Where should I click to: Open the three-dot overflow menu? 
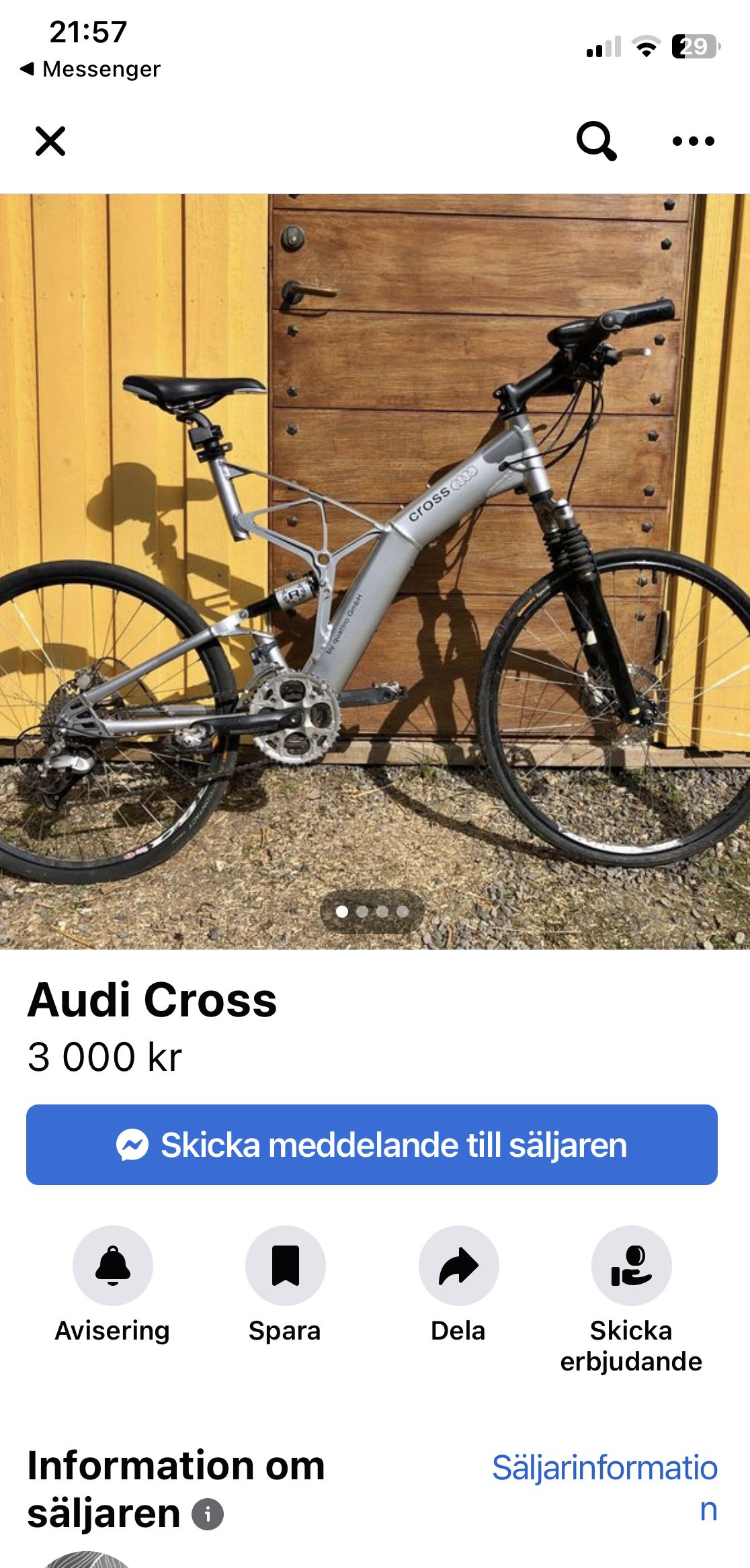pos(693,141)
